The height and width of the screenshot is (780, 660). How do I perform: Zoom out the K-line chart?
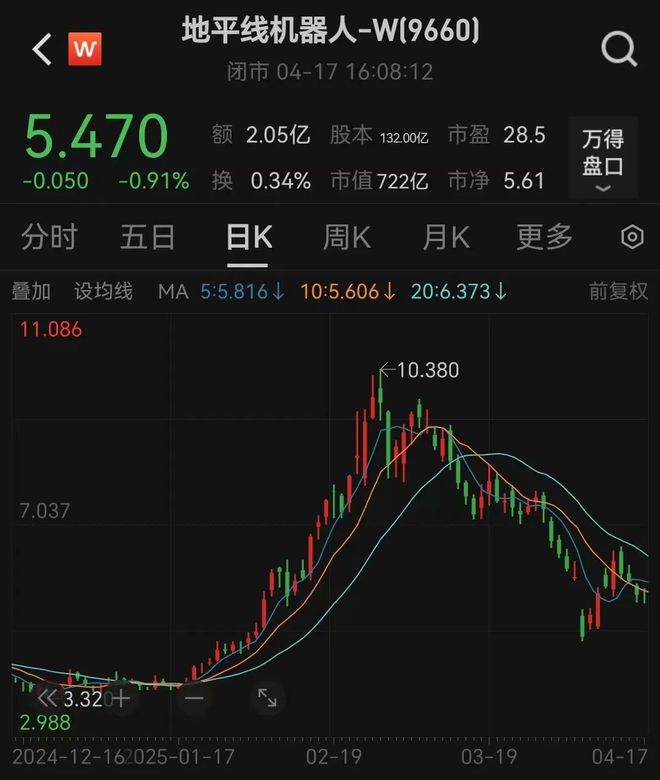click(x=193, y=697)
